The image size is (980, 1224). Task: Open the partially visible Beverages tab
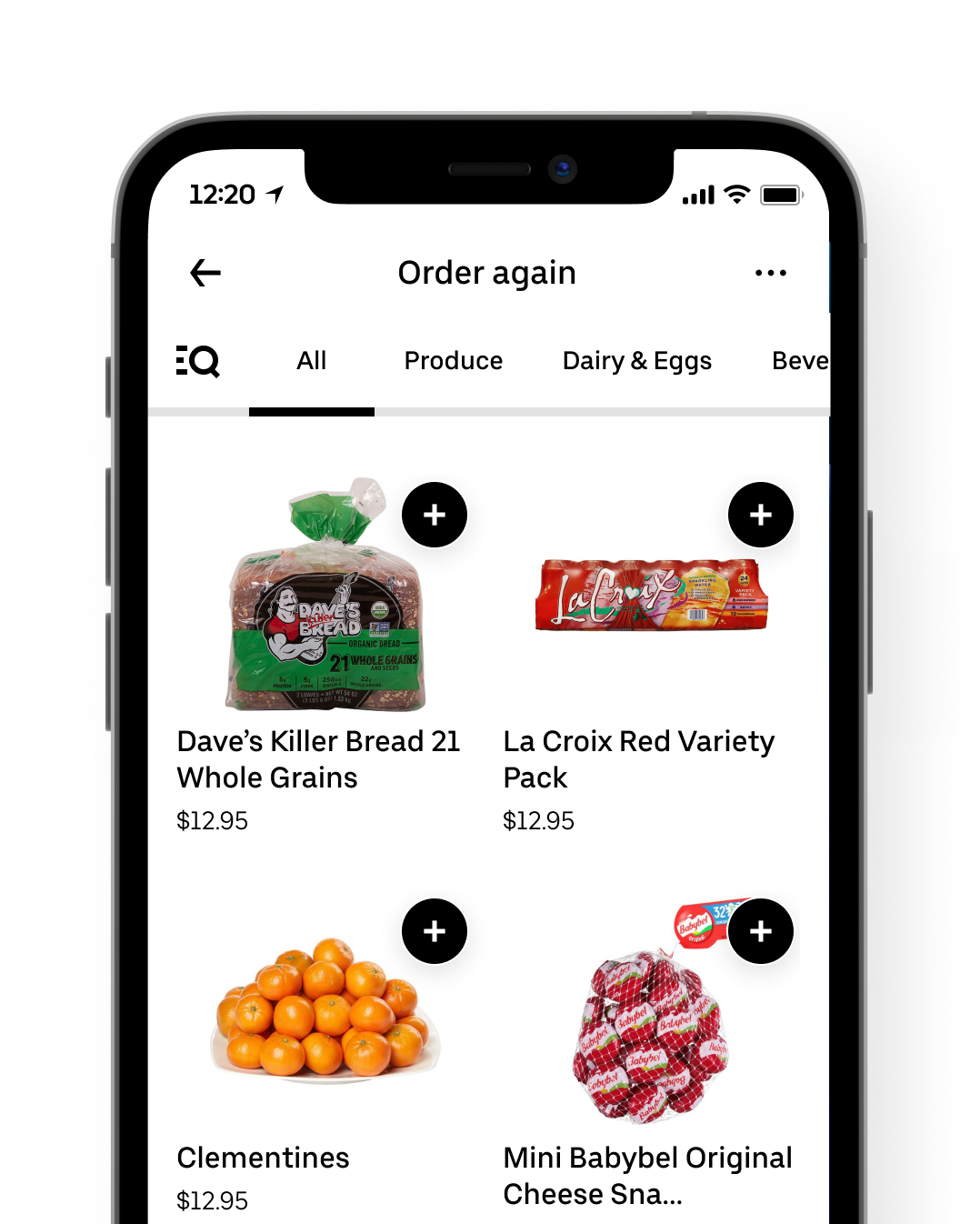tap(799, 361)
